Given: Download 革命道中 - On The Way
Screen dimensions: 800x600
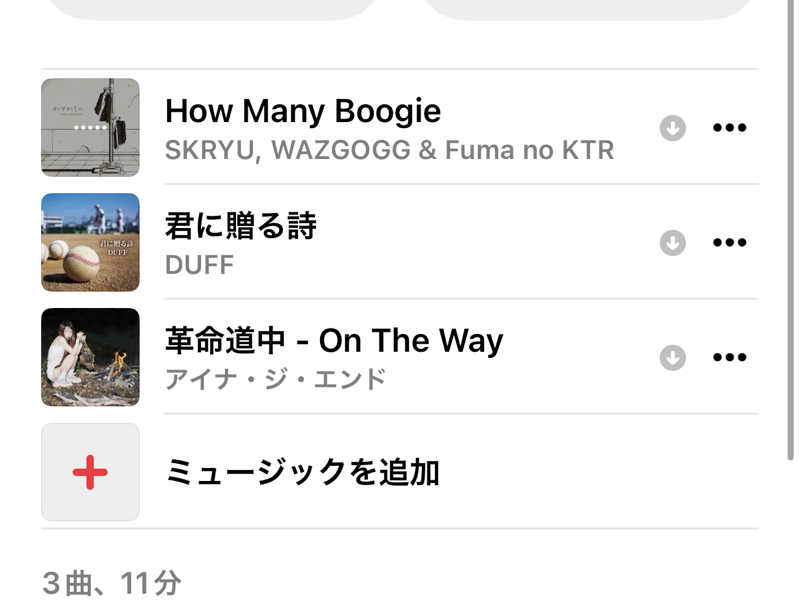Looking at the screenshot, I should pos(673,357).
